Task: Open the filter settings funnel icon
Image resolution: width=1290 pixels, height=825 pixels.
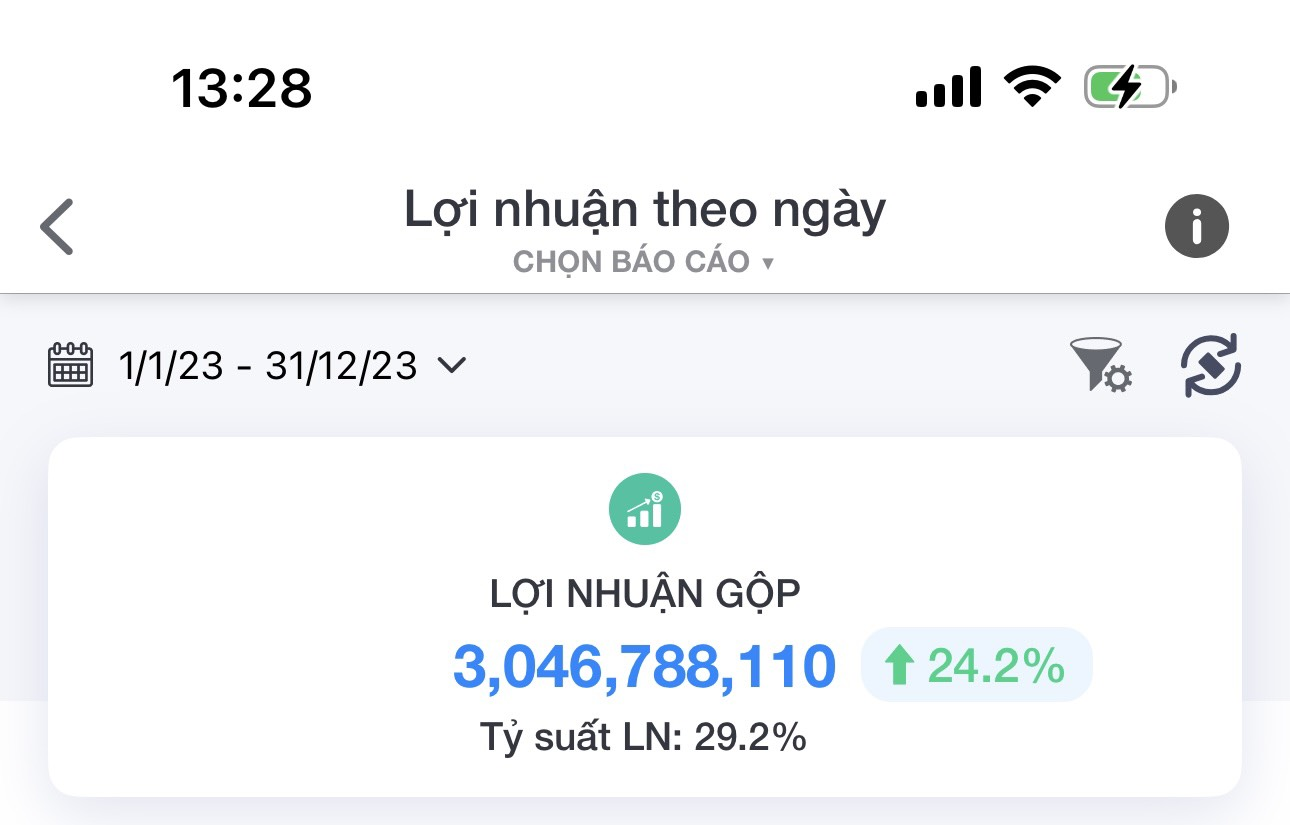Action: [1101, 365]
